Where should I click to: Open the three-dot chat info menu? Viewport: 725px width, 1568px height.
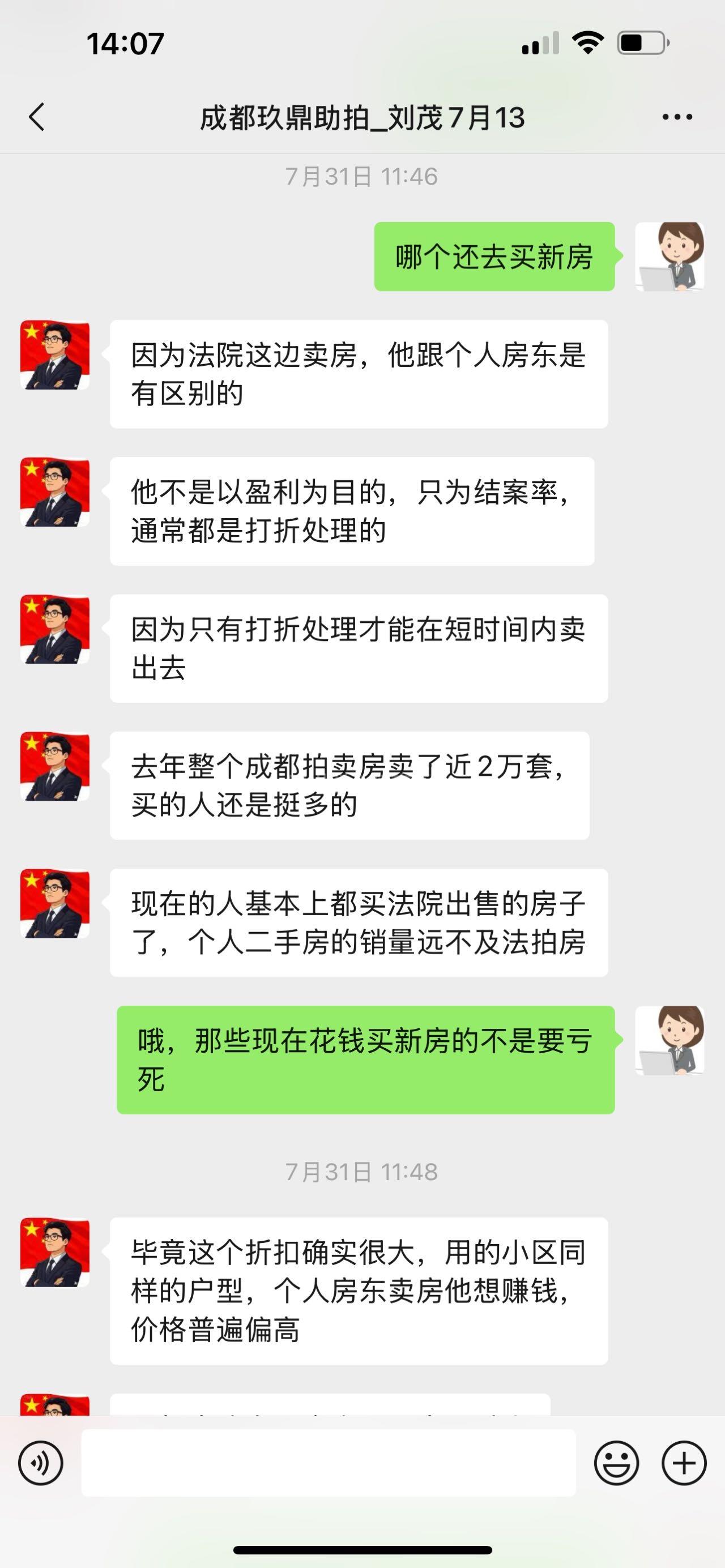(x=677, y=117)
